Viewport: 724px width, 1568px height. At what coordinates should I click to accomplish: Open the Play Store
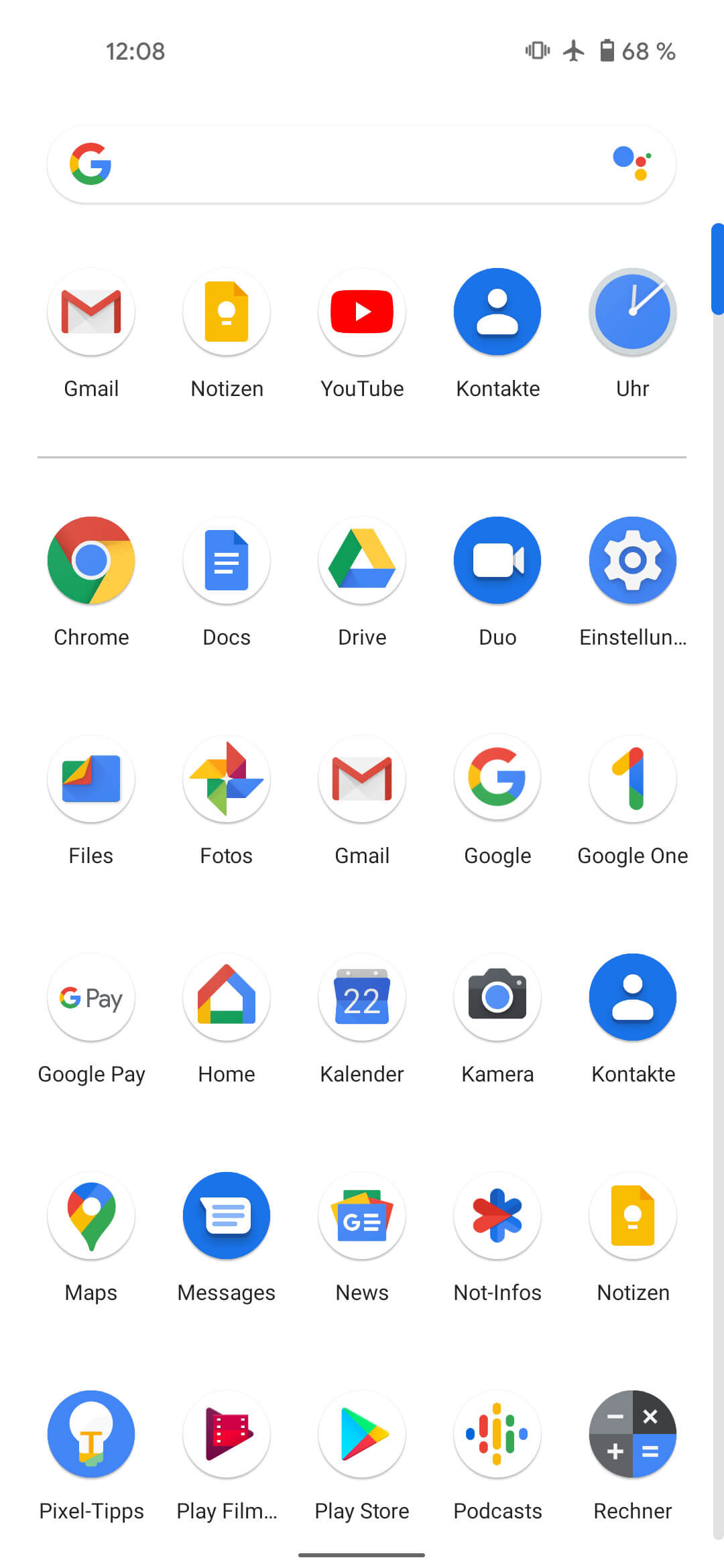362,1434
